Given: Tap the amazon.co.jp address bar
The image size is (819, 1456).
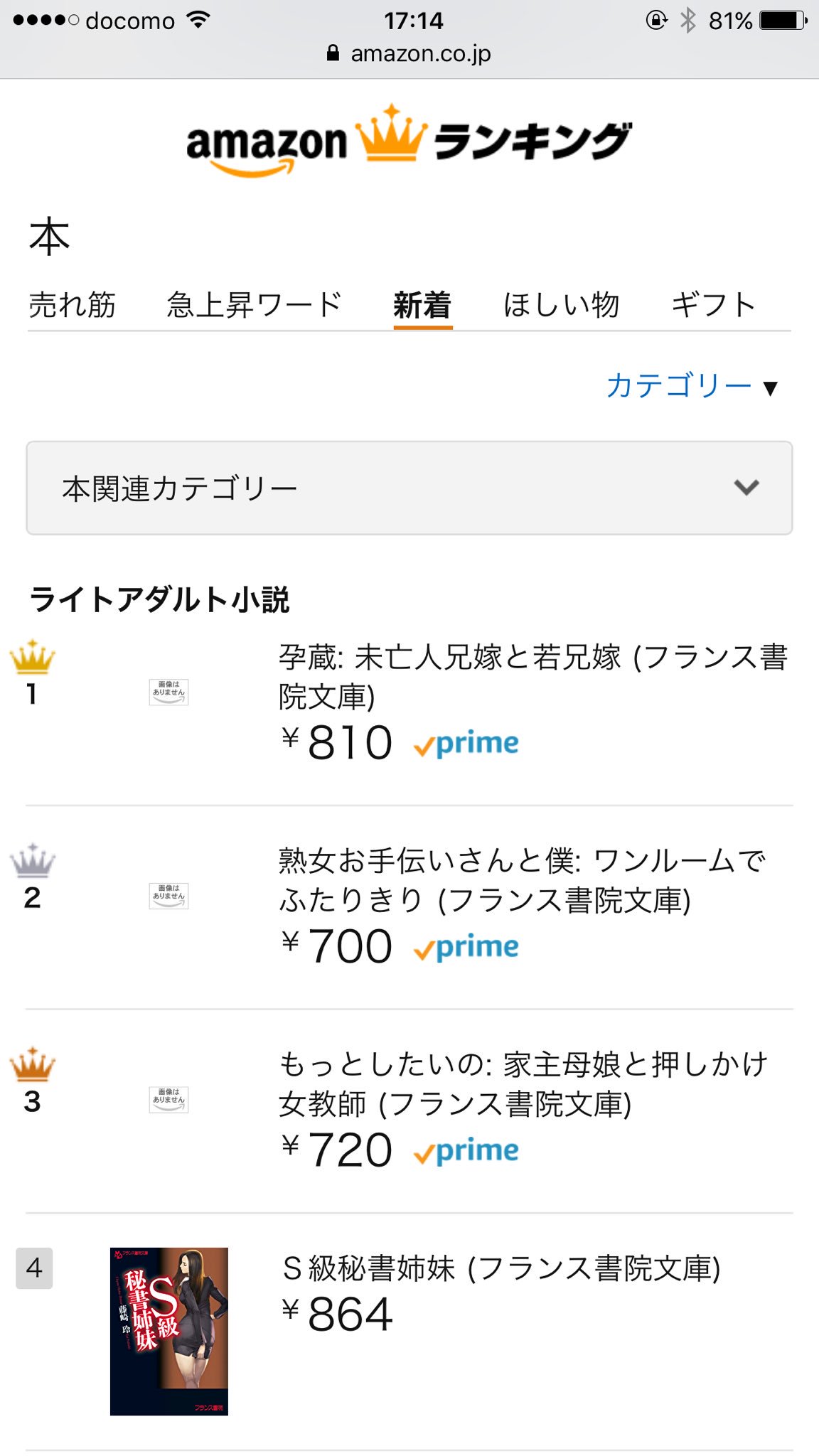Looking at the screenshot, I should (409, 54).
